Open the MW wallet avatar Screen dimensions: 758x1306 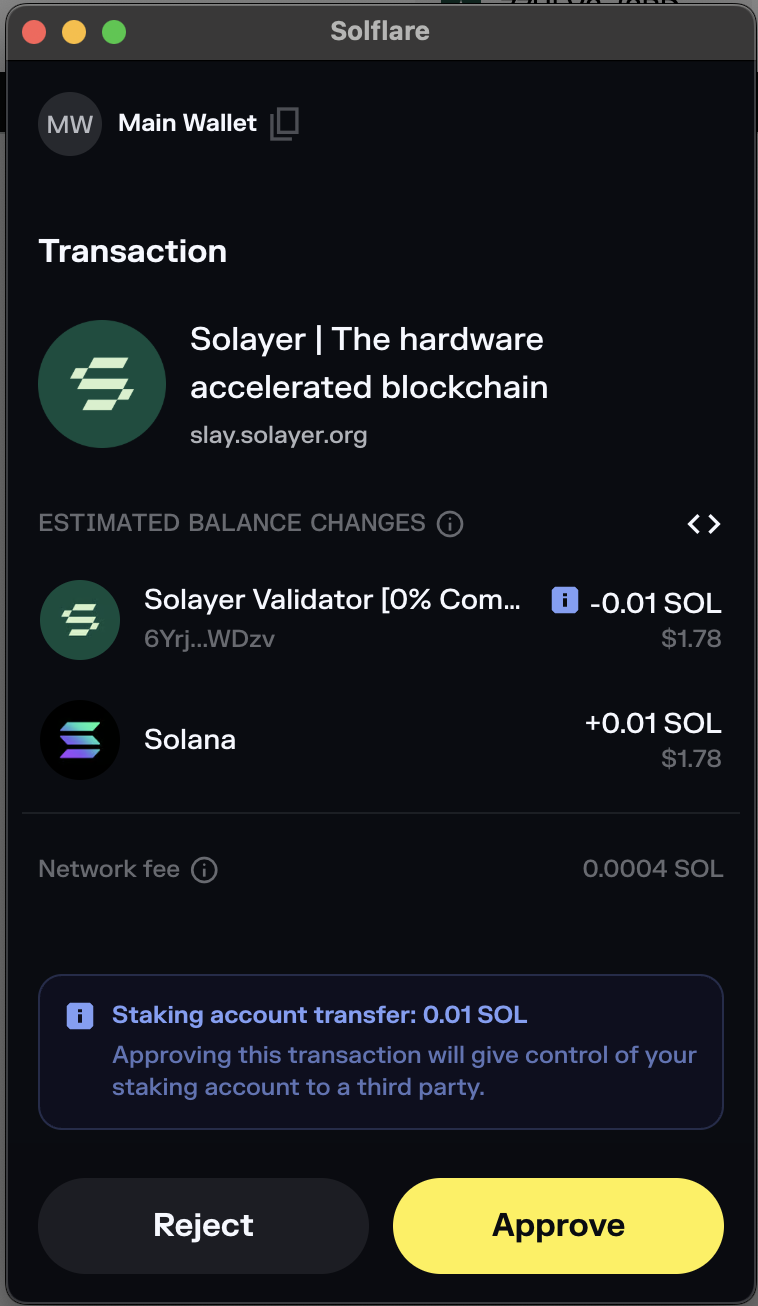click(70, 124)
